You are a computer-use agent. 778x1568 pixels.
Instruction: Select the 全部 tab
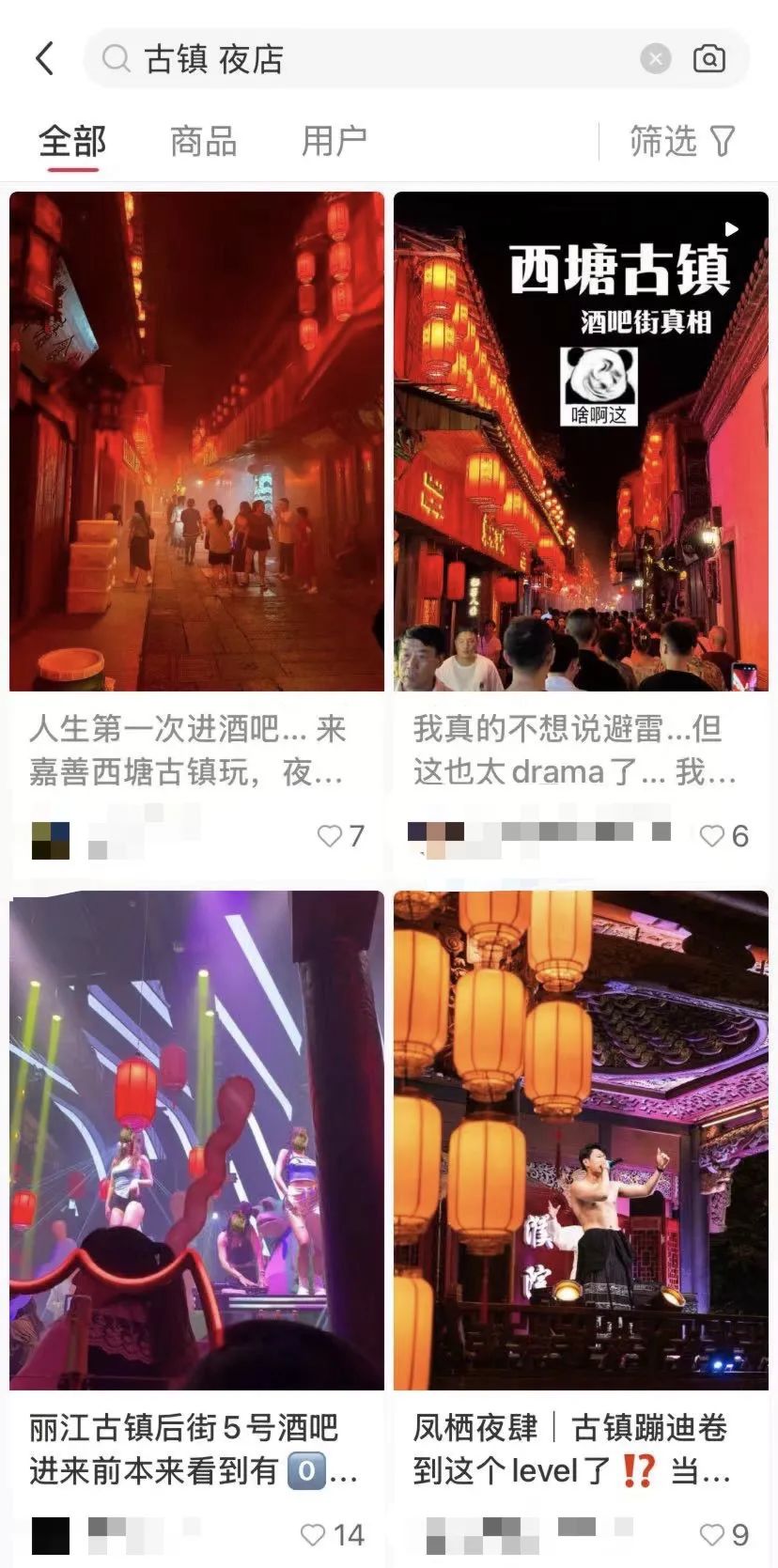(72, 142)
